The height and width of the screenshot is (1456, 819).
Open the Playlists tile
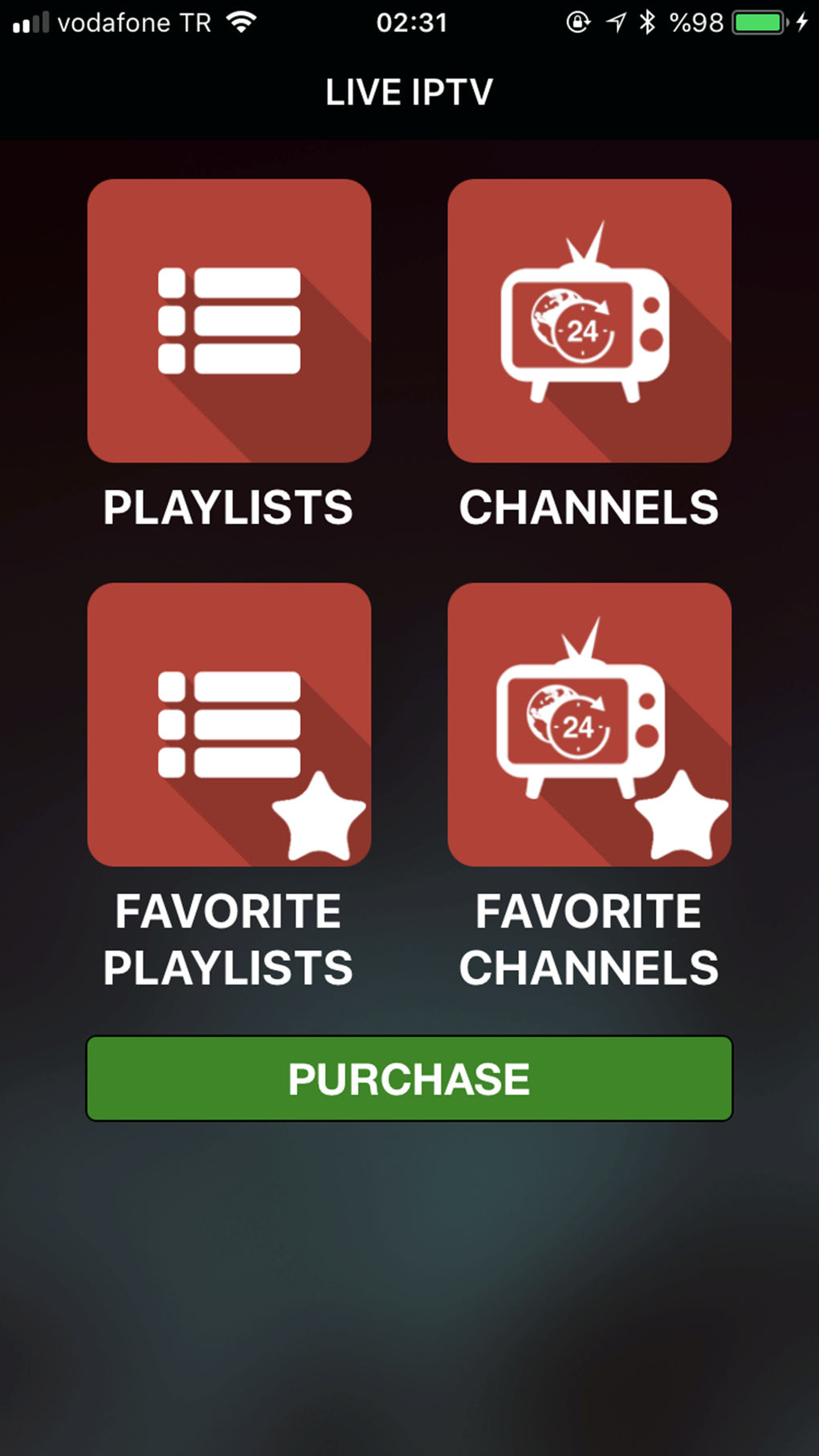pyautogui.click(x=229, y=321)
